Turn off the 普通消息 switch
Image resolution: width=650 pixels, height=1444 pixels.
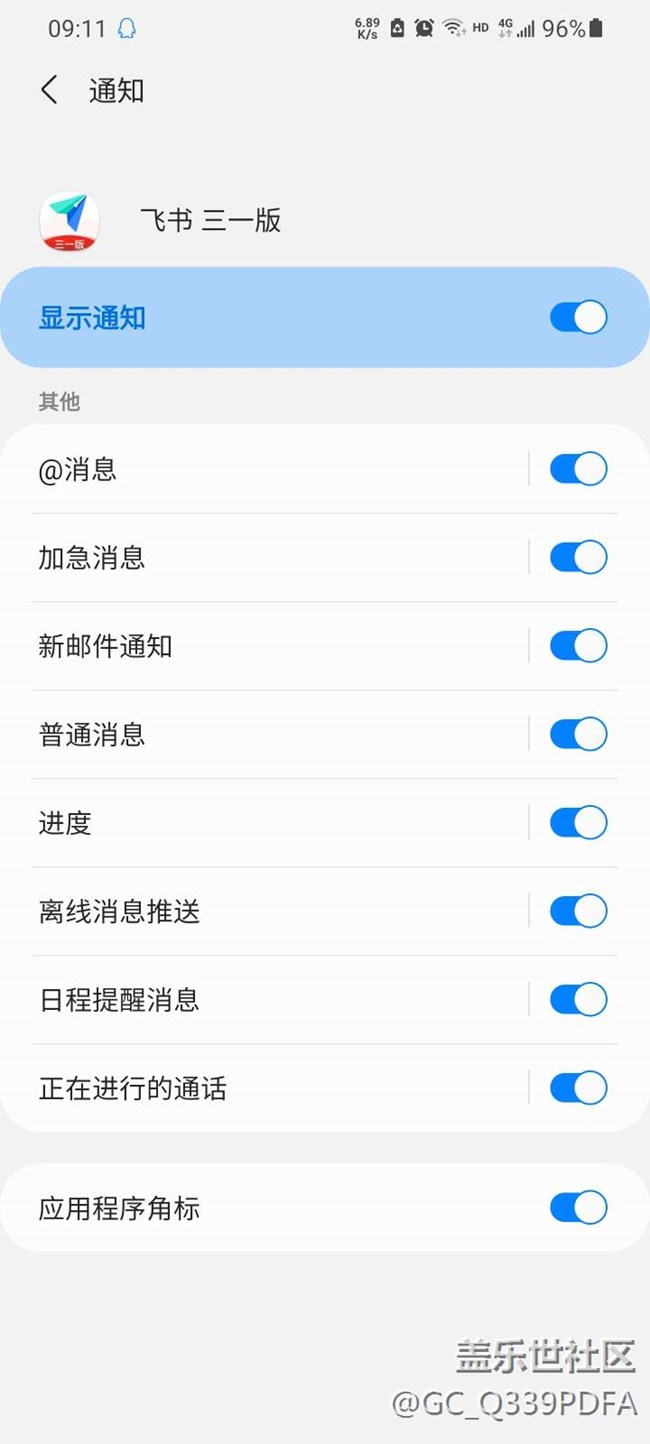coord(578,734)
